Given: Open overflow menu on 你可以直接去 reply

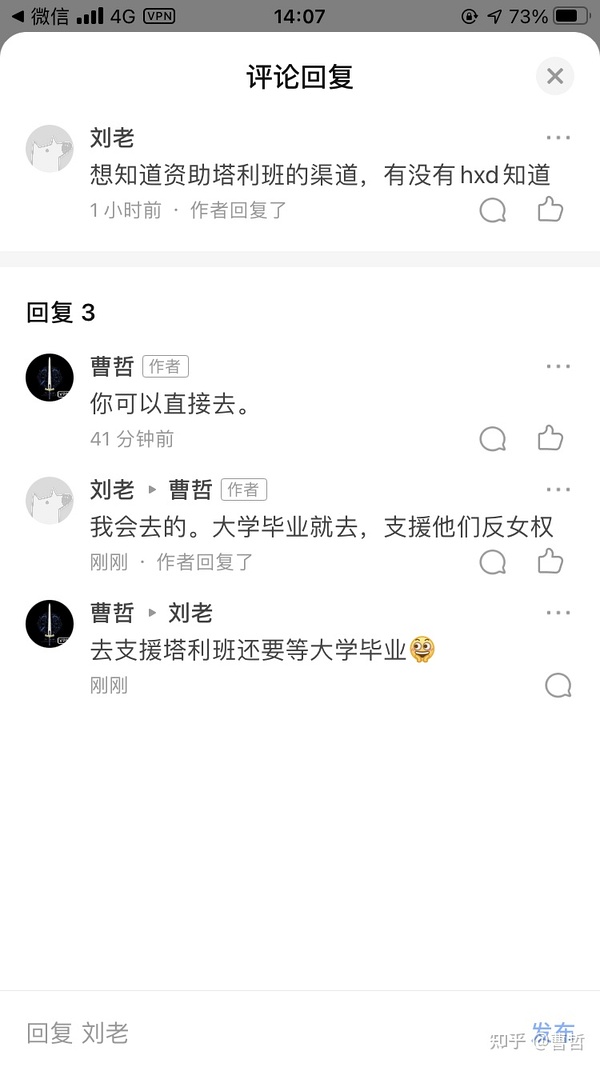Looking at the screenshot, I should pyautogui.click(x=558, y=367).
